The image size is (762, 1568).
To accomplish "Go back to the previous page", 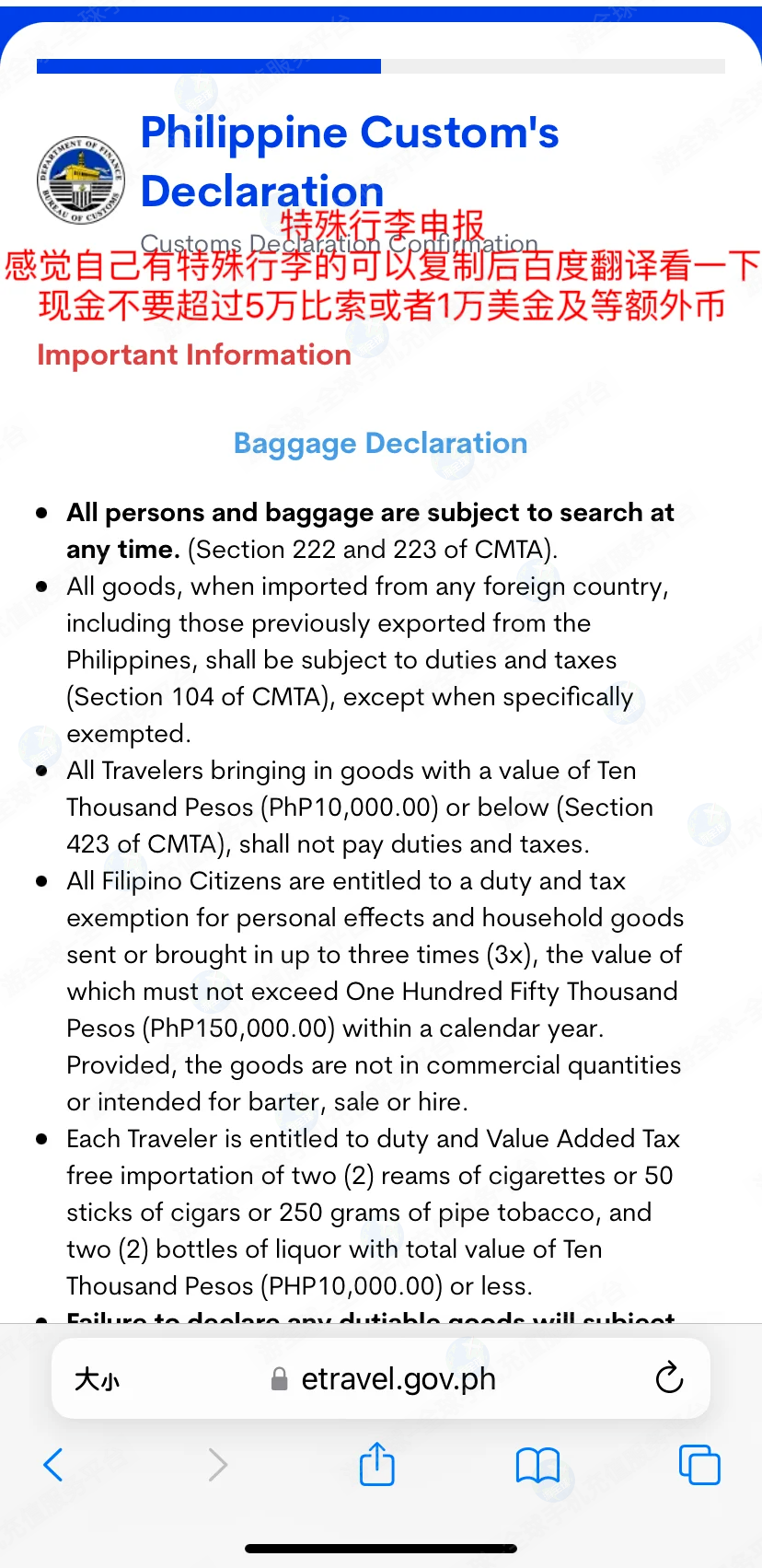I will (53, 1464).
